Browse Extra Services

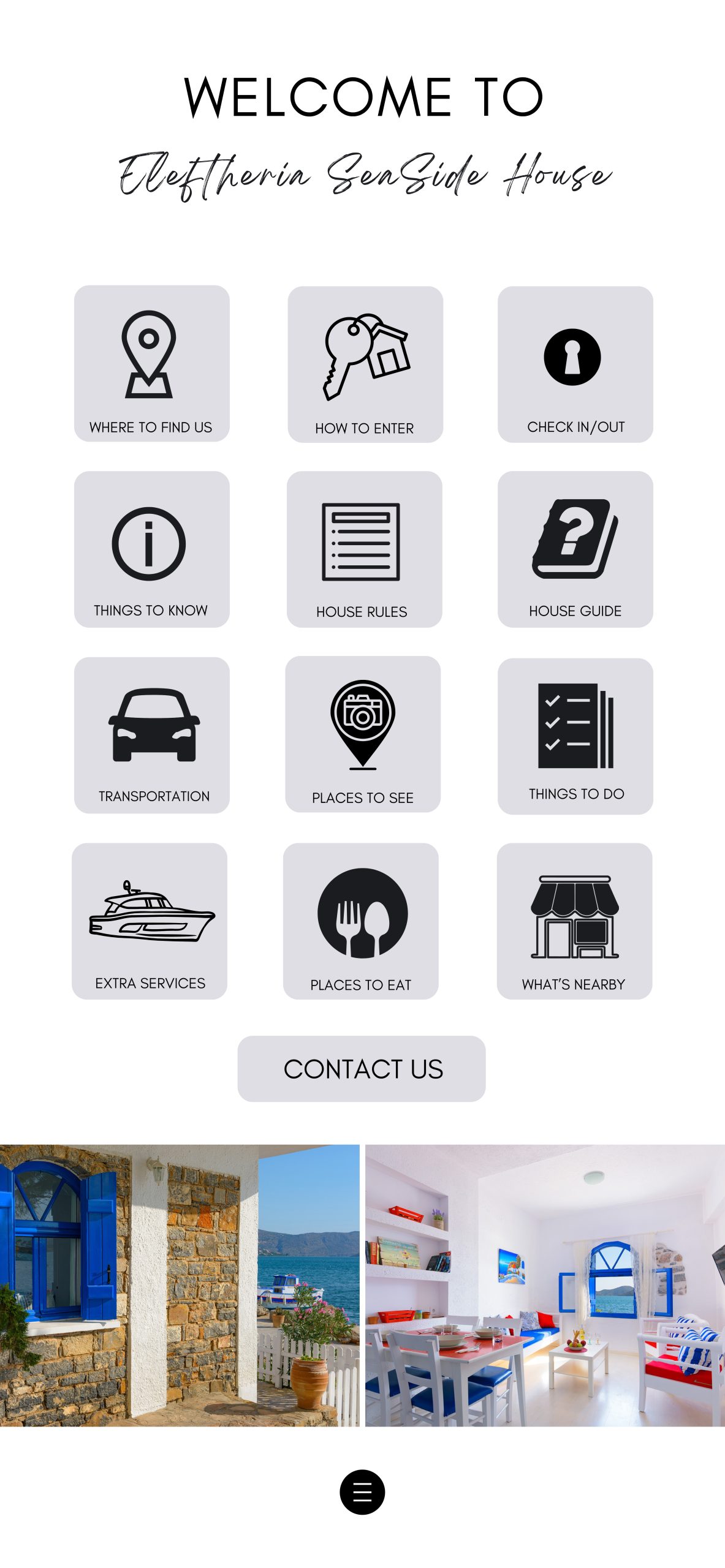[x=150, y=921]
